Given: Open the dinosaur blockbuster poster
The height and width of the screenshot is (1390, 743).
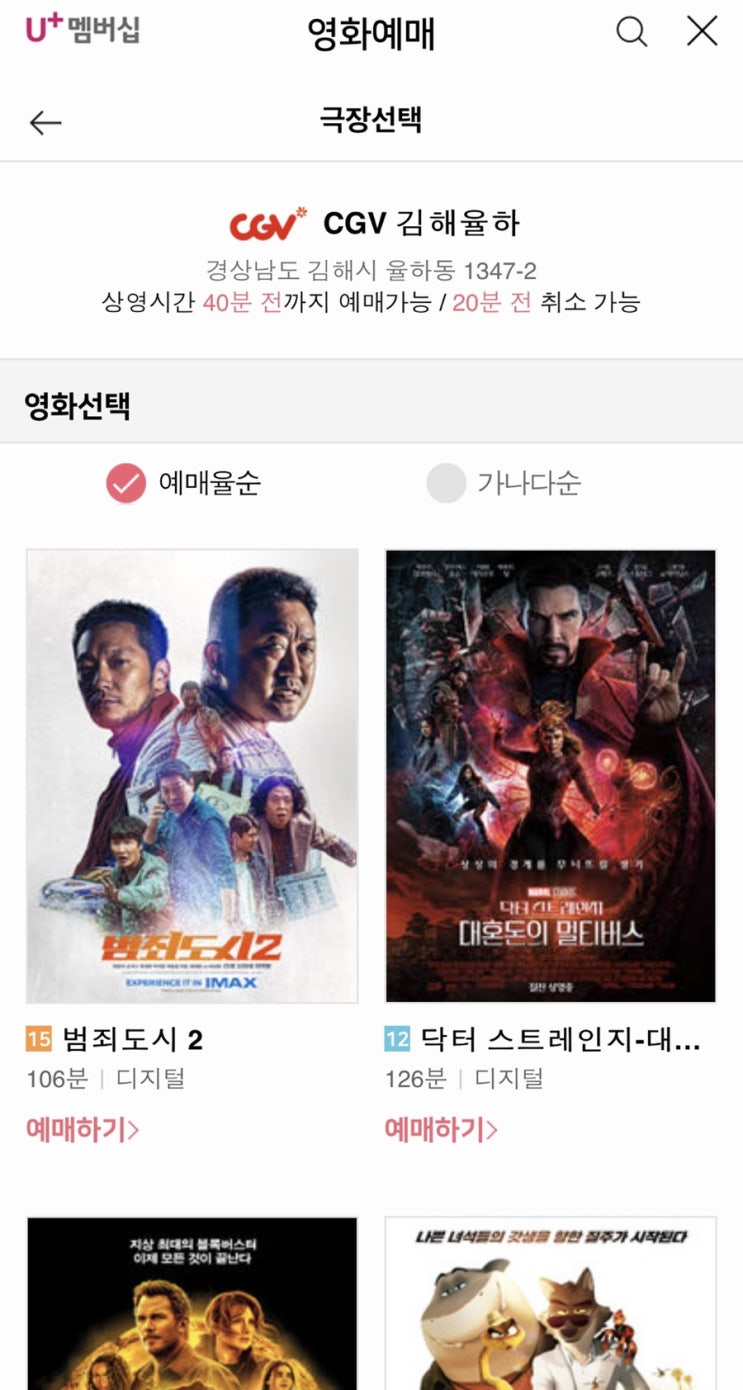Looking at the screenshot, I should click(x=192, y=1302).
